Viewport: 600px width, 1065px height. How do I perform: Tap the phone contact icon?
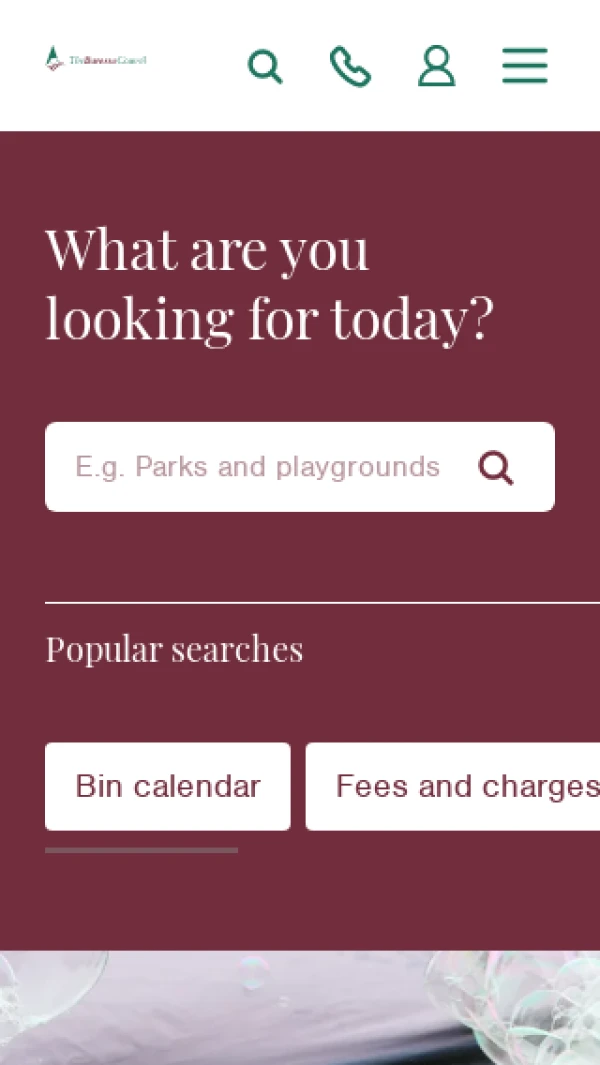[x=350, y=67]
